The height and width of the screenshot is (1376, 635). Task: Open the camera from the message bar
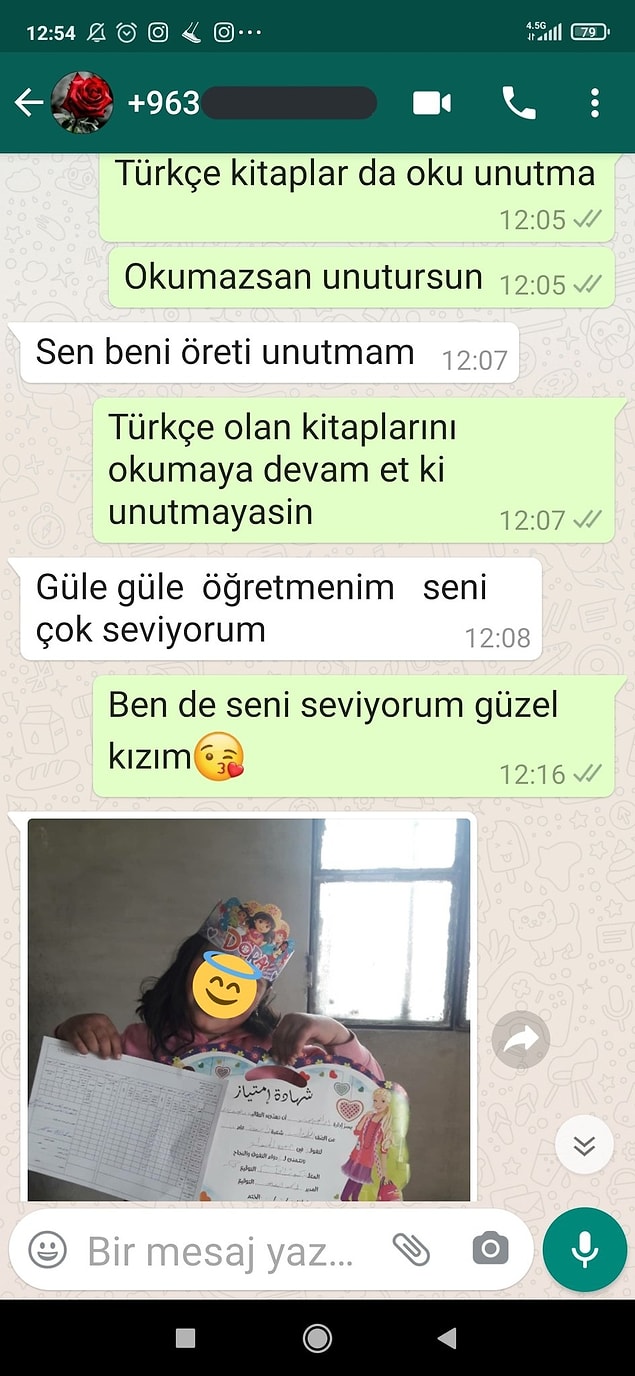490,1249
